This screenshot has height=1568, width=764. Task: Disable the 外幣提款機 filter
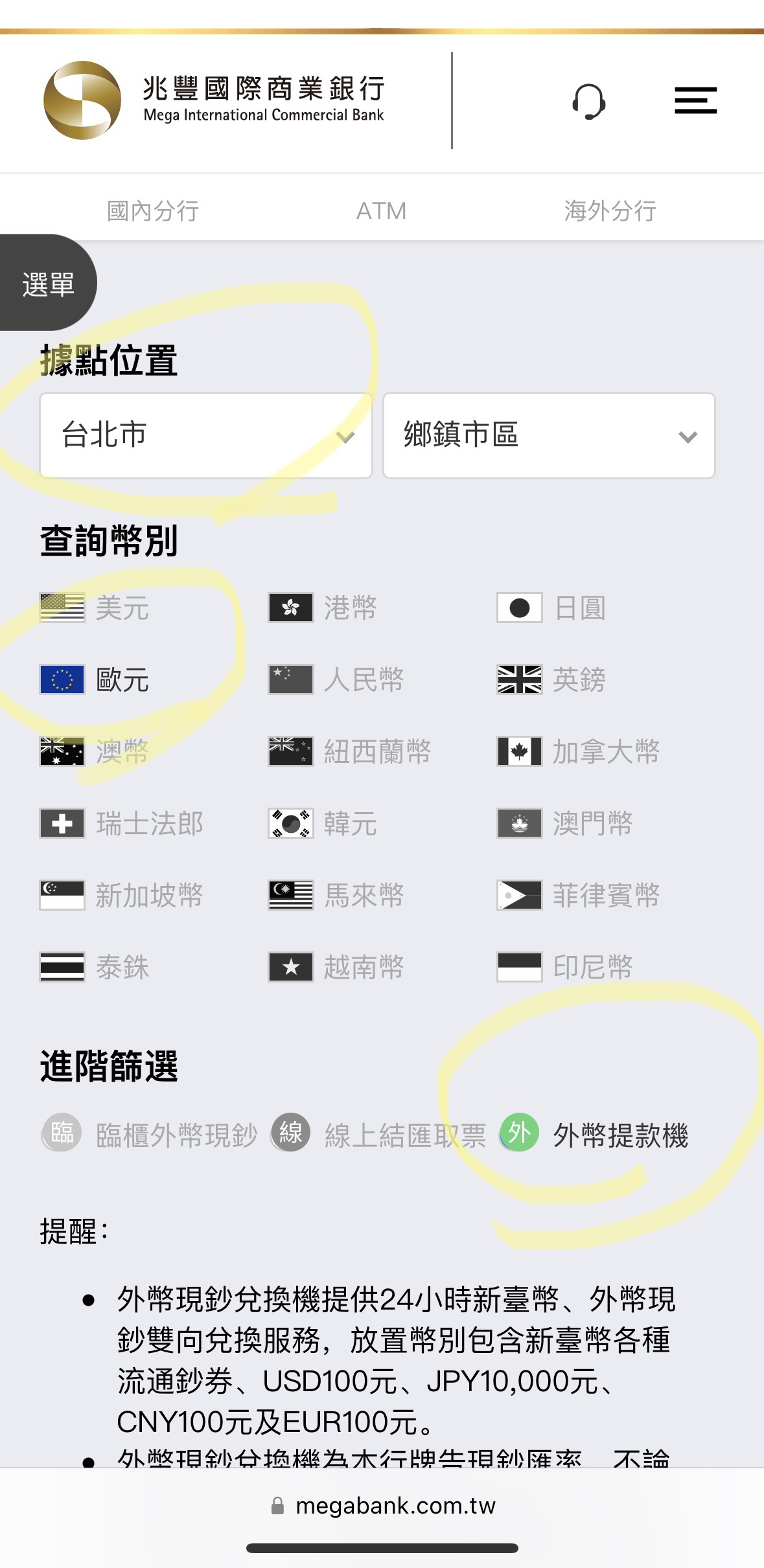coord(594,1134)
